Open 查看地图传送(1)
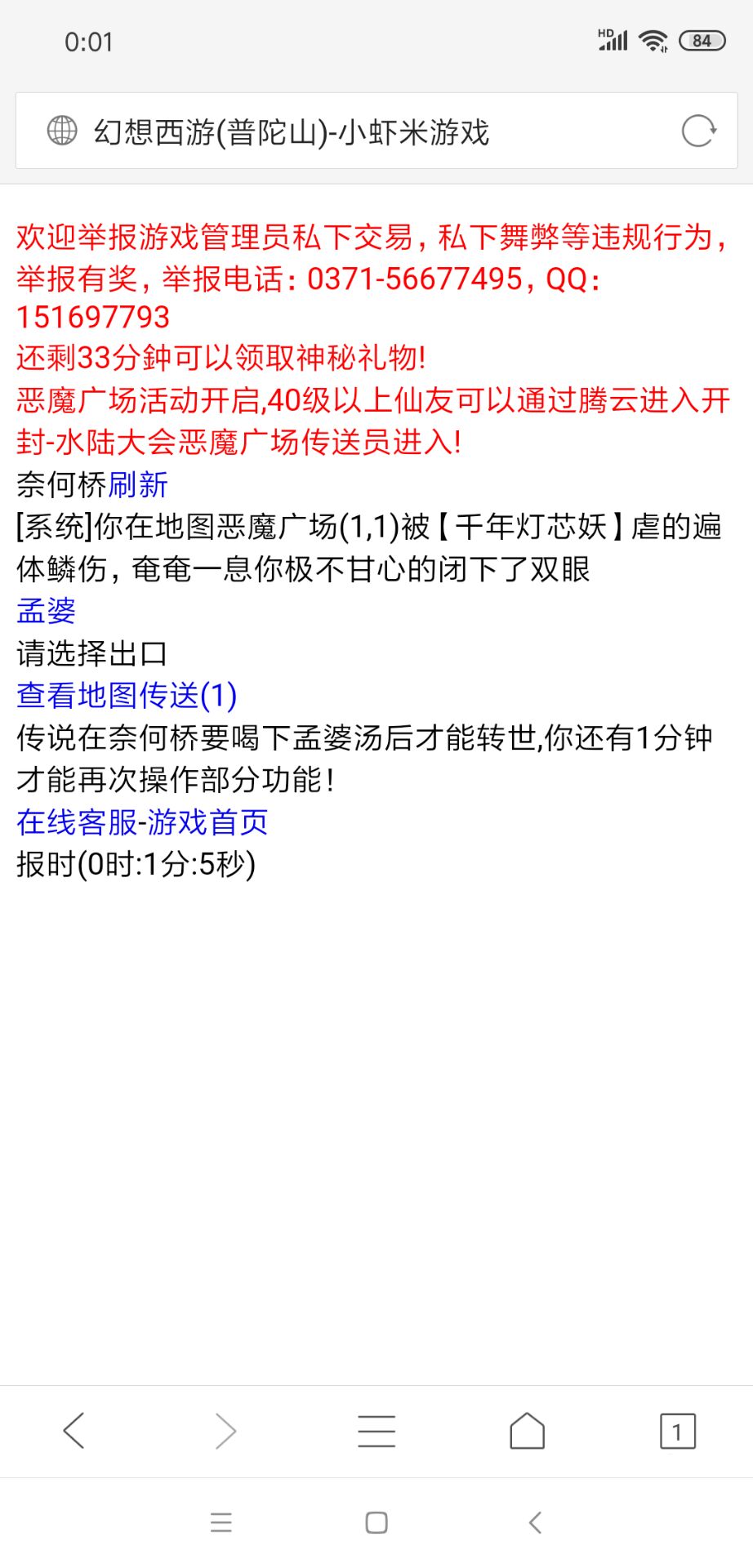The width and height of the screenshot is (753, 1568). pos(127,696)
